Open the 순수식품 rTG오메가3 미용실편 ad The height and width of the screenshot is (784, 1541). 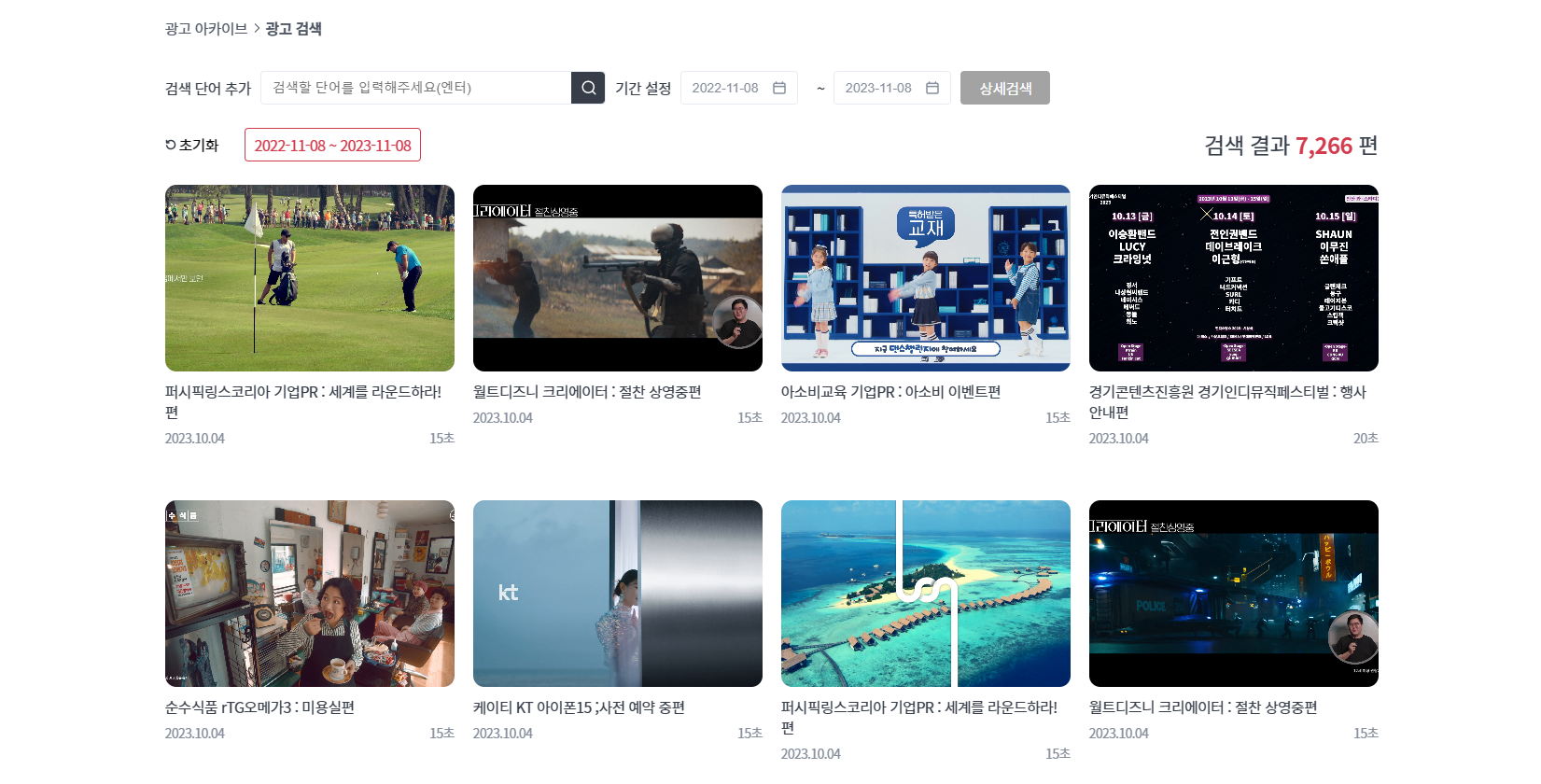click(x=309, y=594)
